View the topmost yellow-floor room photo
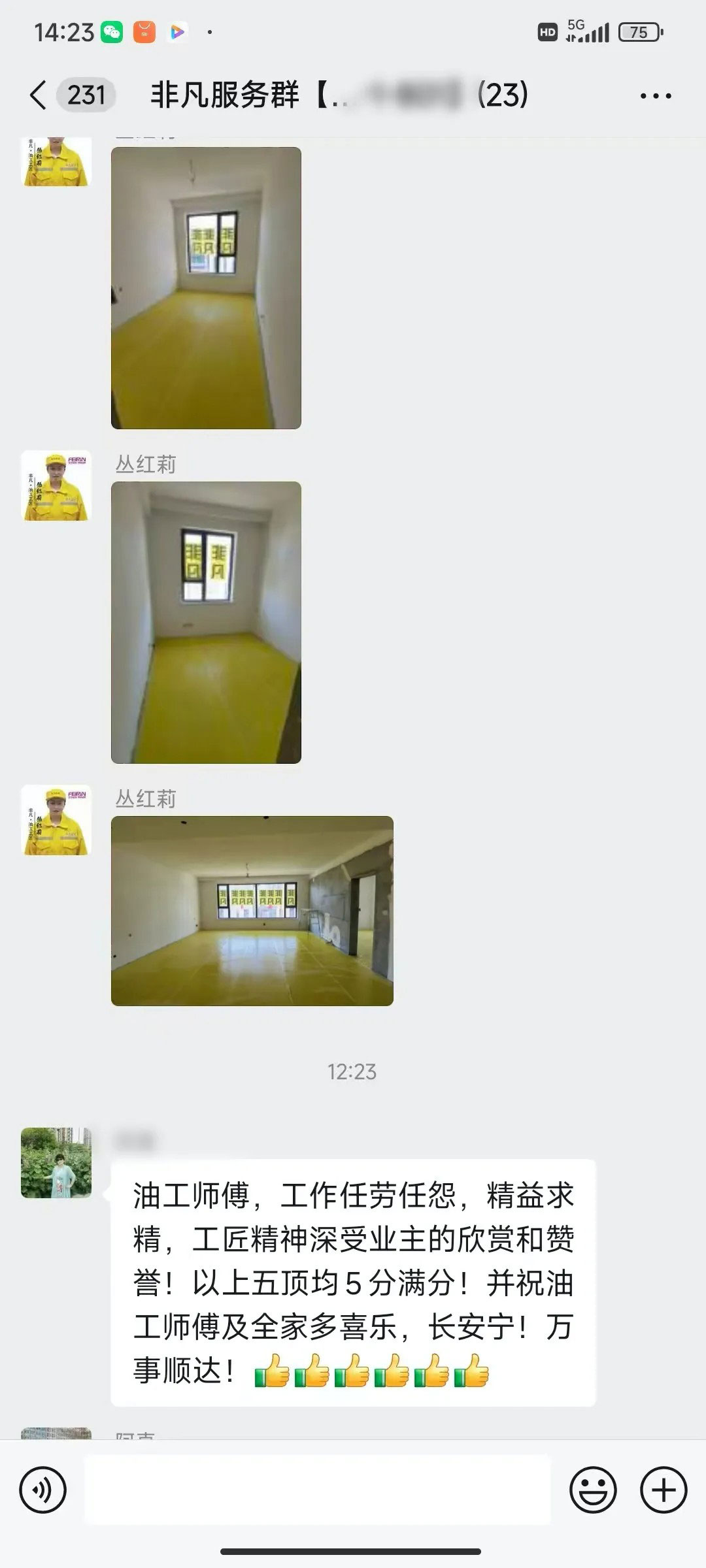 click(x=206, y=287)
